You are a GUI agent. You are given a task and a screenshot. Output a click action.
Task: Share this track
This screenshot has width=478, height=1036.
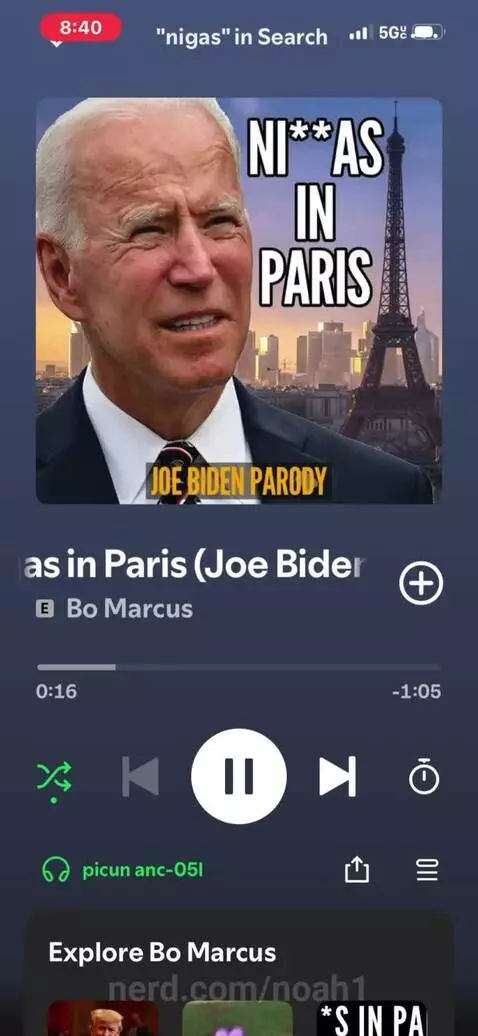click(356, 870)
